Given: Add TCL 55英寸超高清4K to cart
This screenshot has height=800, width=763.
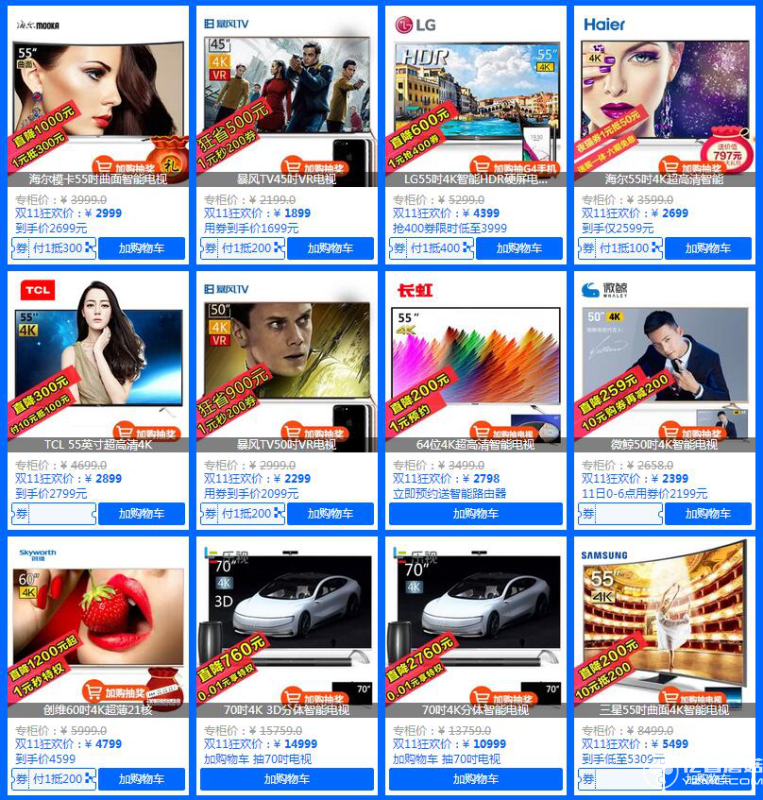Looking at the screenshot, I should (141, 514).
